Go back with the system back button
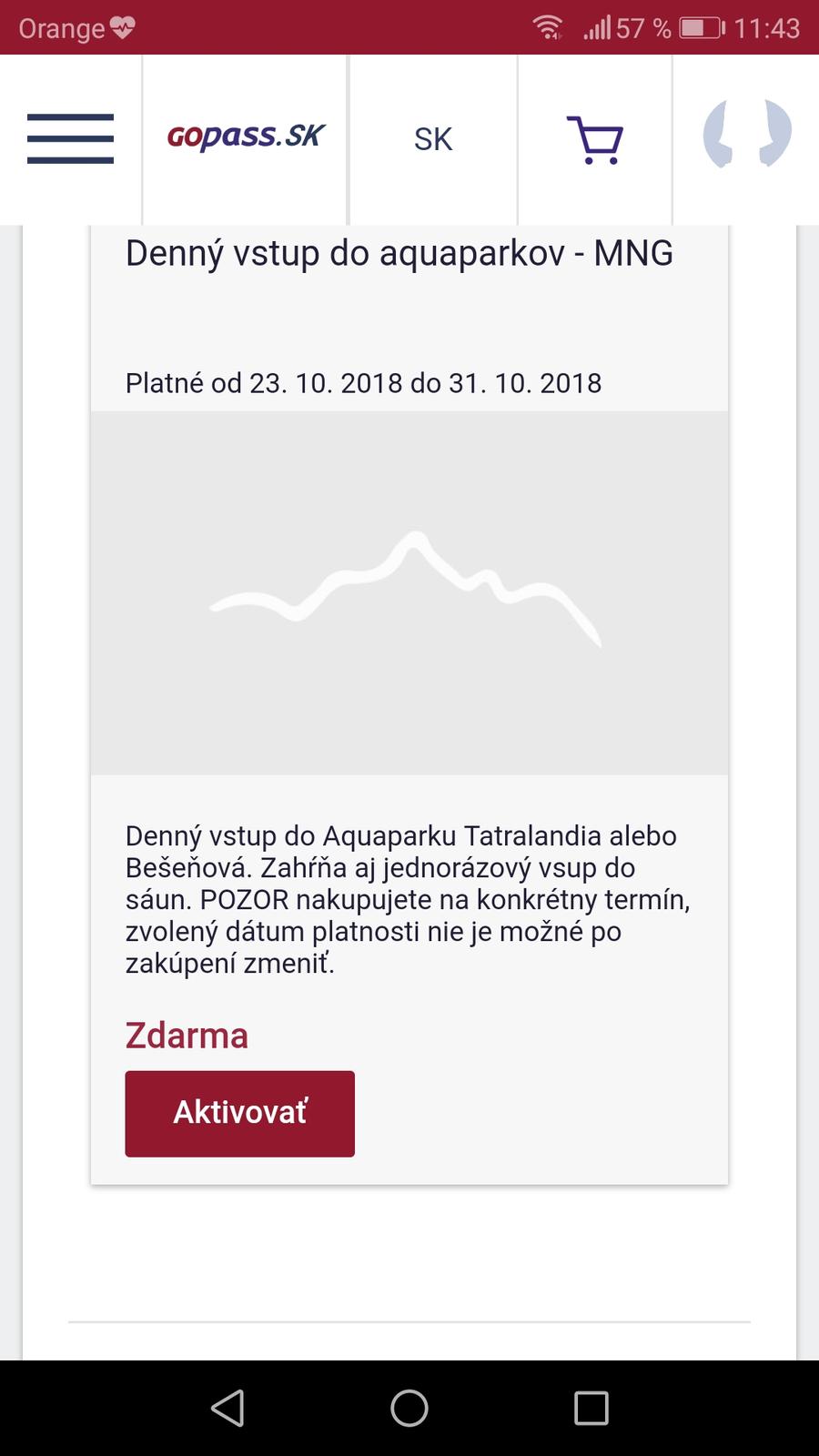This screenshot has width=819, height=1456. pos(227,1408)
